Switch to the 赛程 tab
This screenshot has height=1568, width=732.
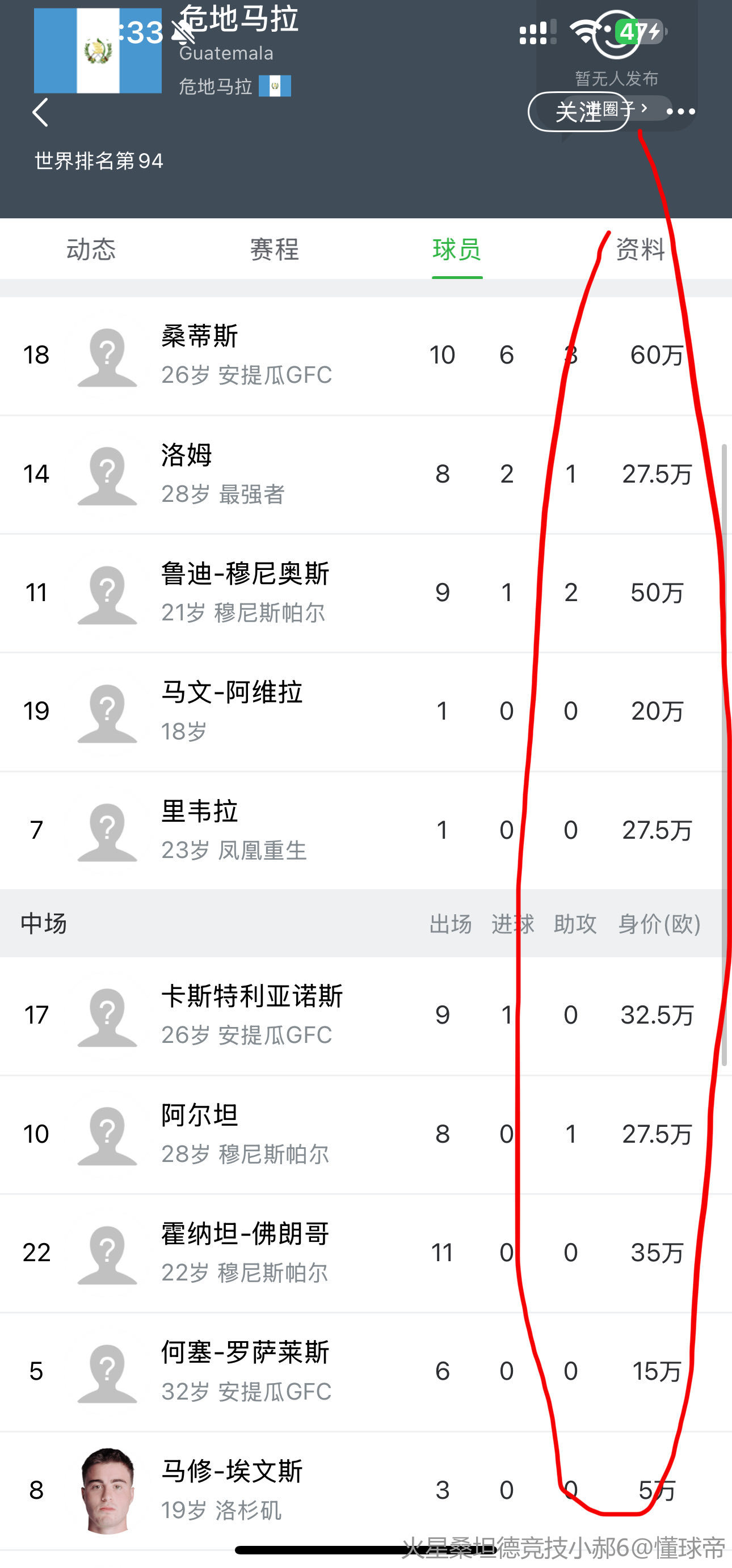tap(274, 250)
